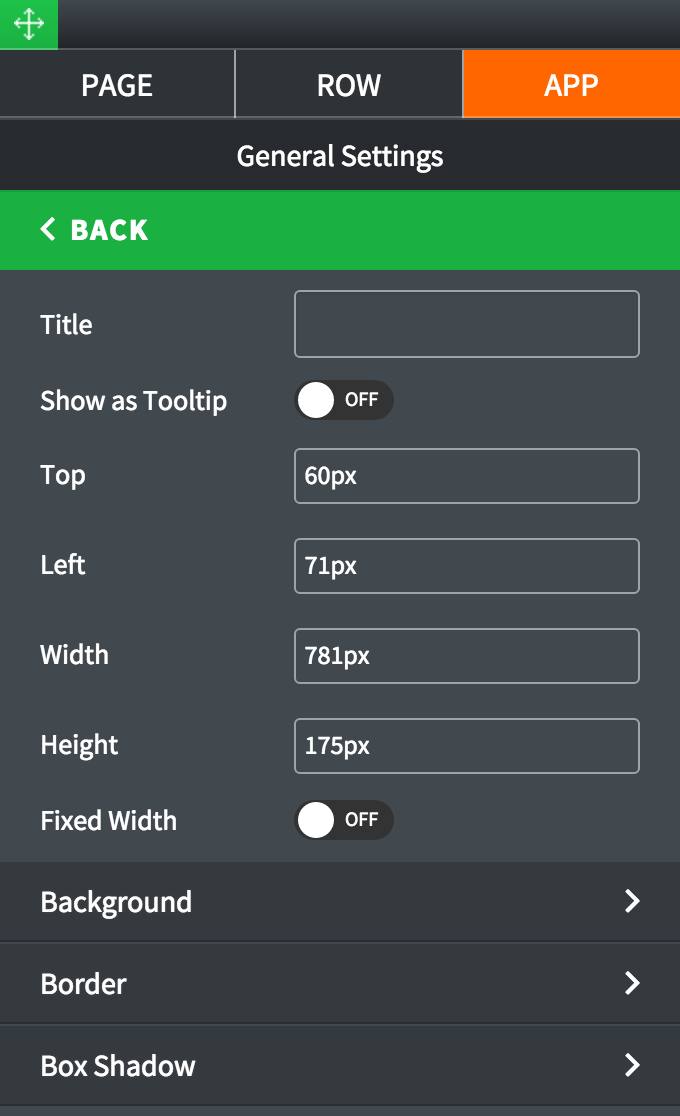Edit the Left value field
Image resolution: width=680 pixels, height=1116 pixels.
coord(466,566)
